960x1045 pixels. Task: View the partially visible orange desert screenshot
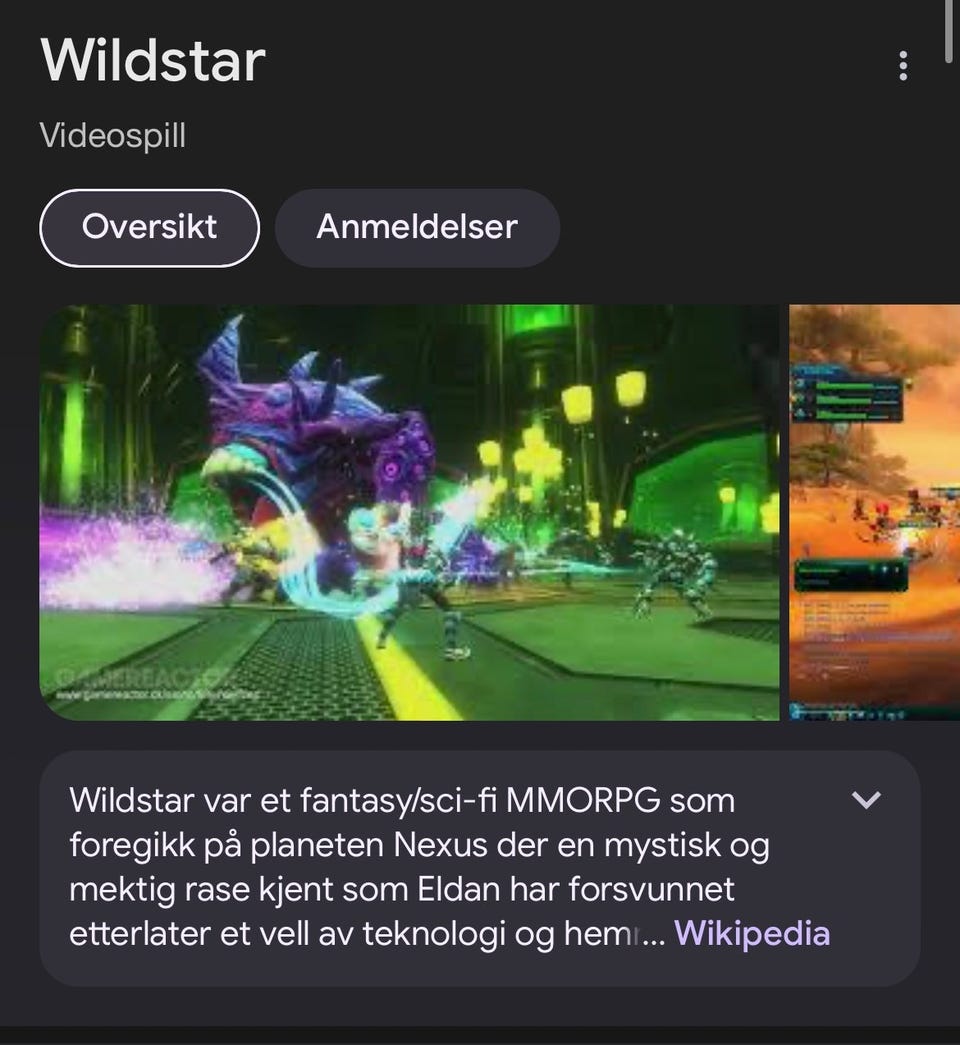pos(873,510)
